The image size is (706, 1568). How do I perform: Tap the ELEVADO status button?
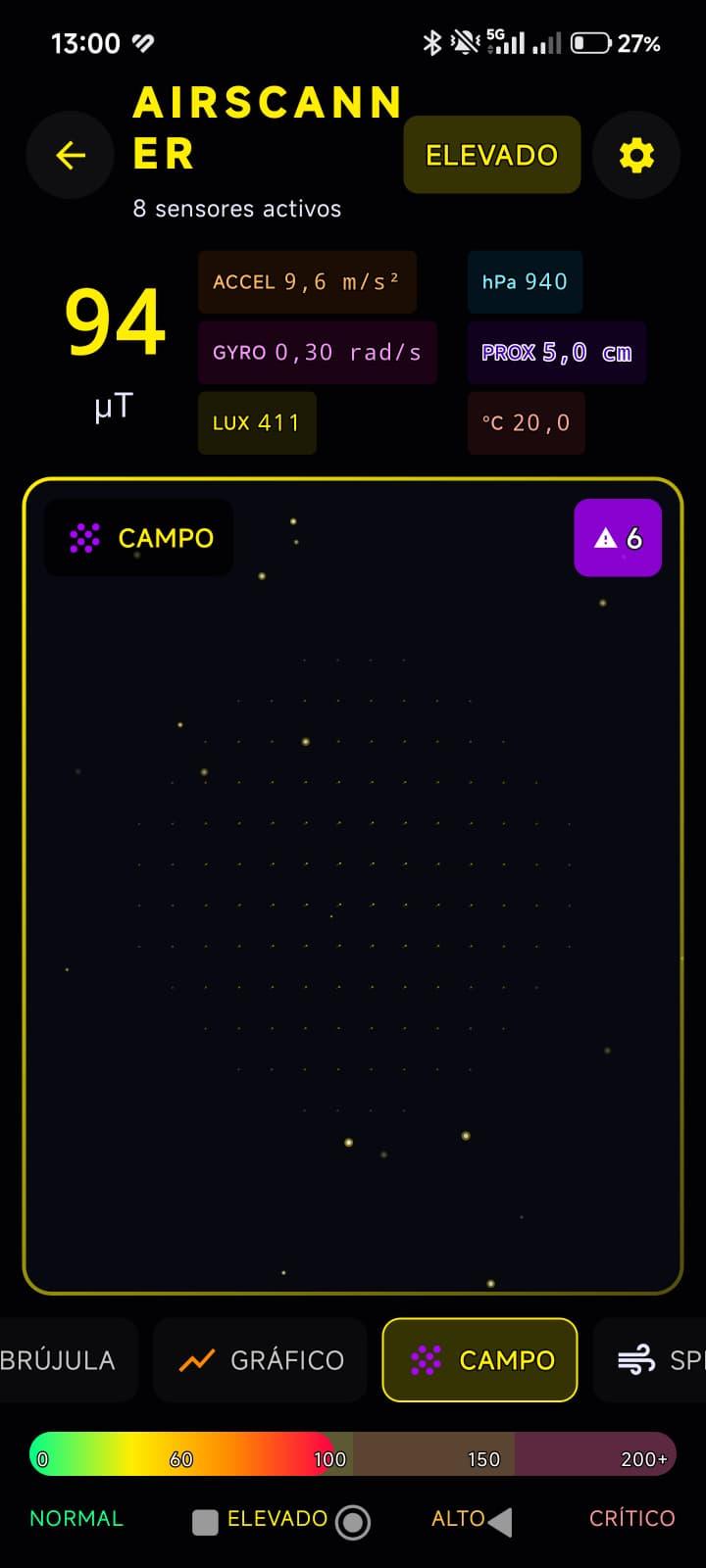pos(491,155)
